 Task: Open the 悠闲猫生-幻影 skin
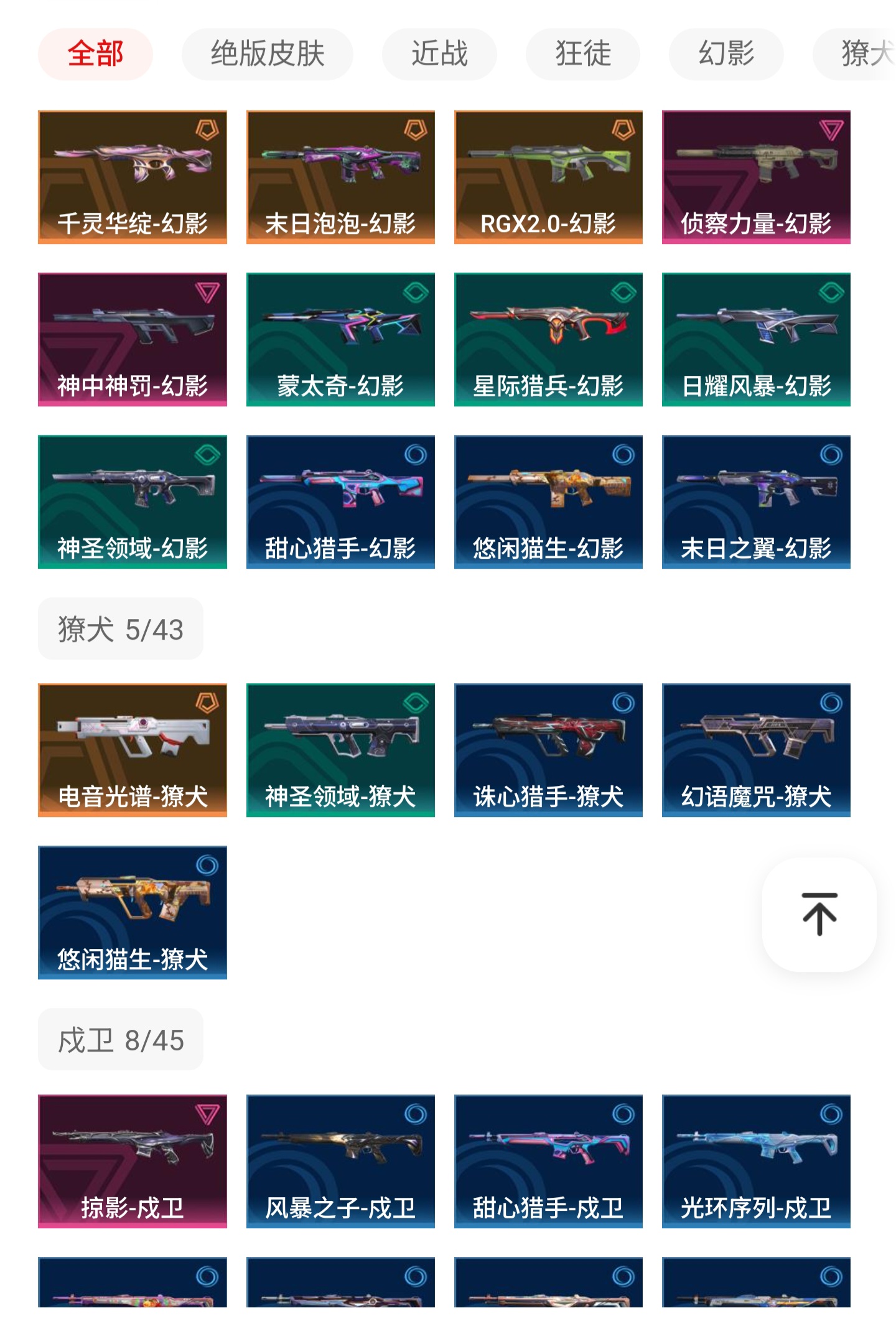coord(548,502)
